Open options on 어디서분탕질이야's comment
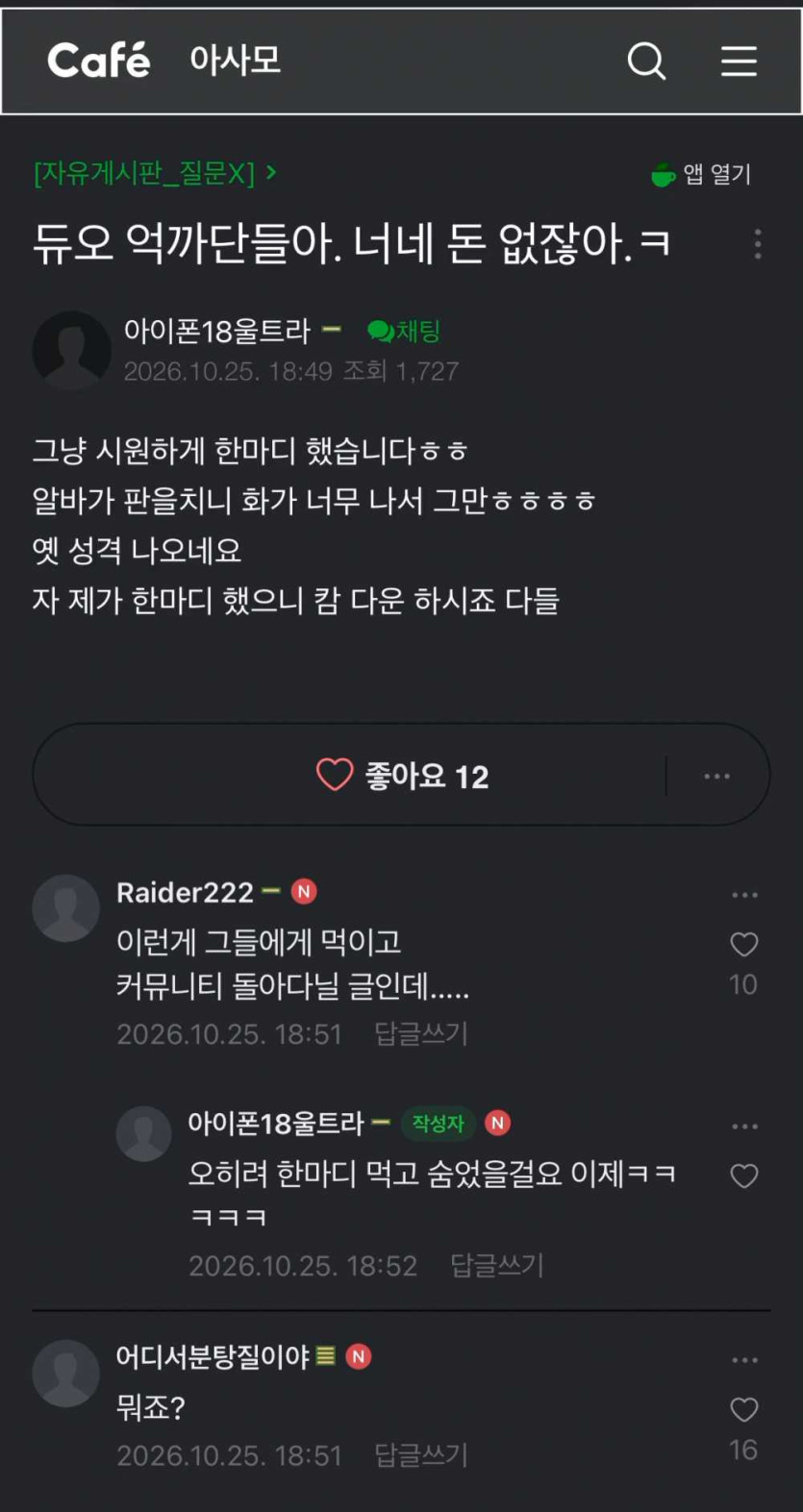 pyautogui.click(x=744, y=1360)
